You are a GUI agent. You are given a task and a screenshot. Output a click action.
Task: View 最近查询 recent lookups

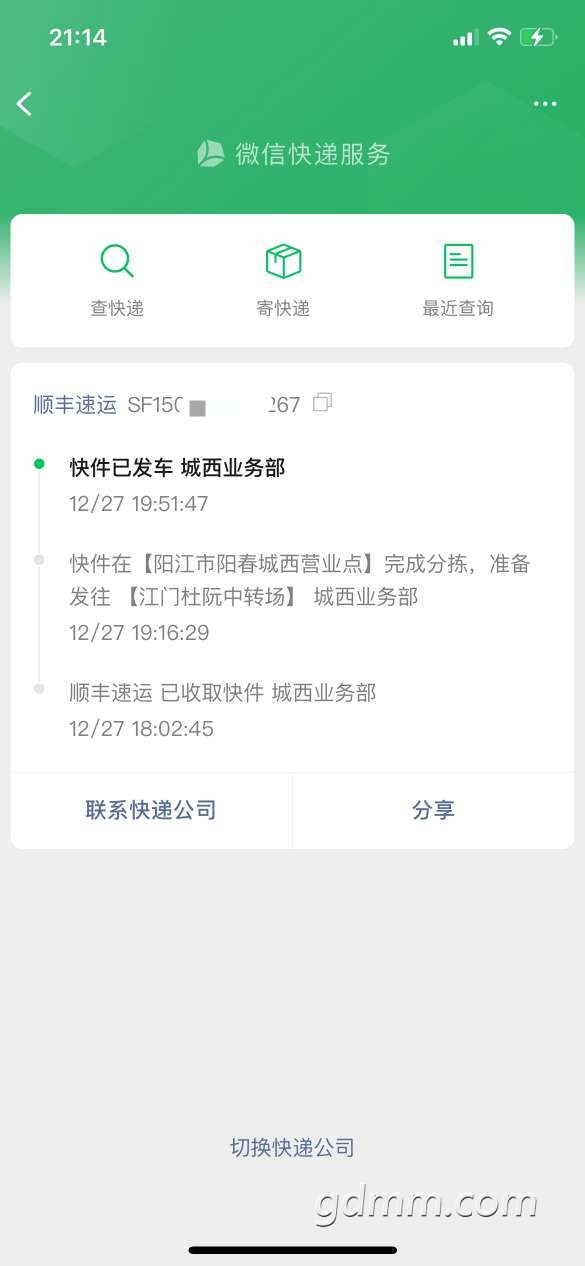click(x=458, y=280)
